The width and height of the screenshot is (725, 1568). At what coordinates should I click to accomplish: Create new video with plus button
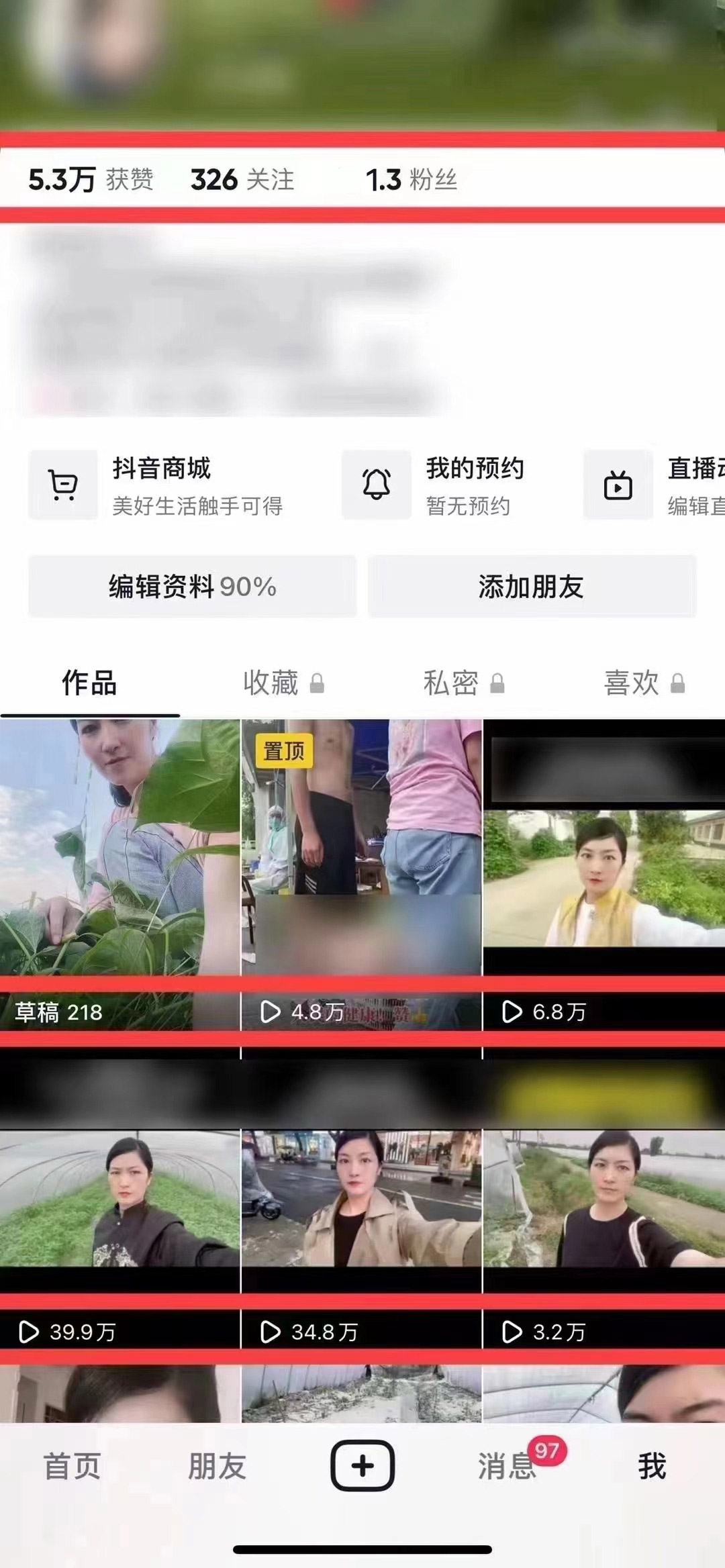tap(362, 1466)
